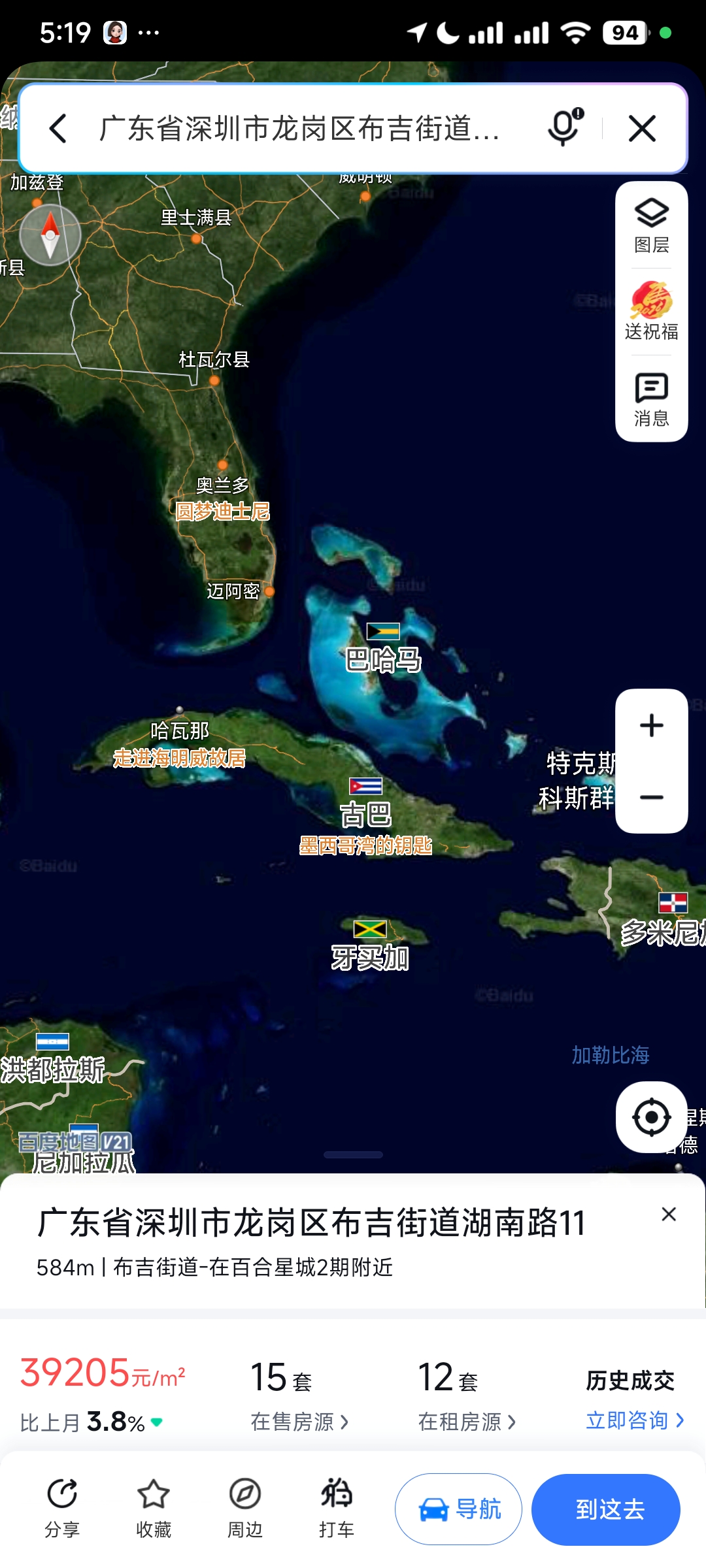The width and height of the screenshot is (706, 1568).
Task: View 12套 在租房源 rental listings
Action: point(467,1394)
